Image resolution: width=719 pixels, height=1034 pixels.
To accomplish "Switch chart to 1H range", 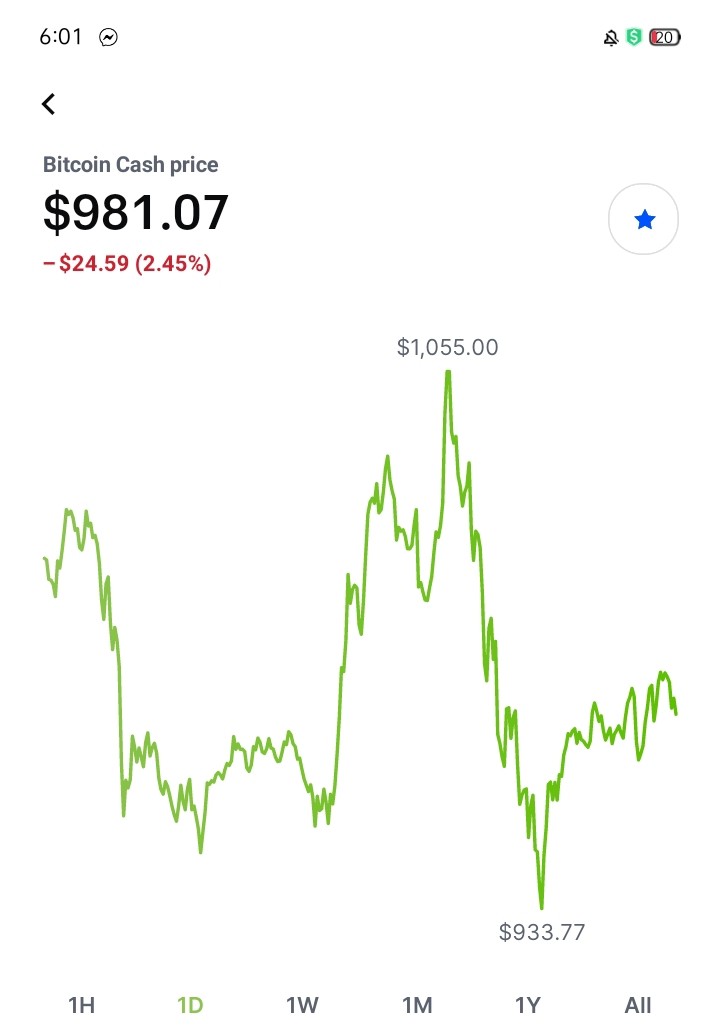I will tap(82, 1005).
